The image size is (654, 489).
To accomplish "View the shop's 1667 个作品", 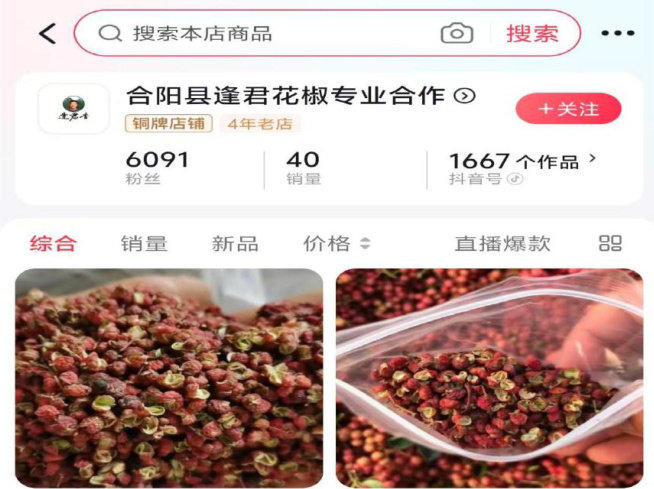I will [522, 161].
